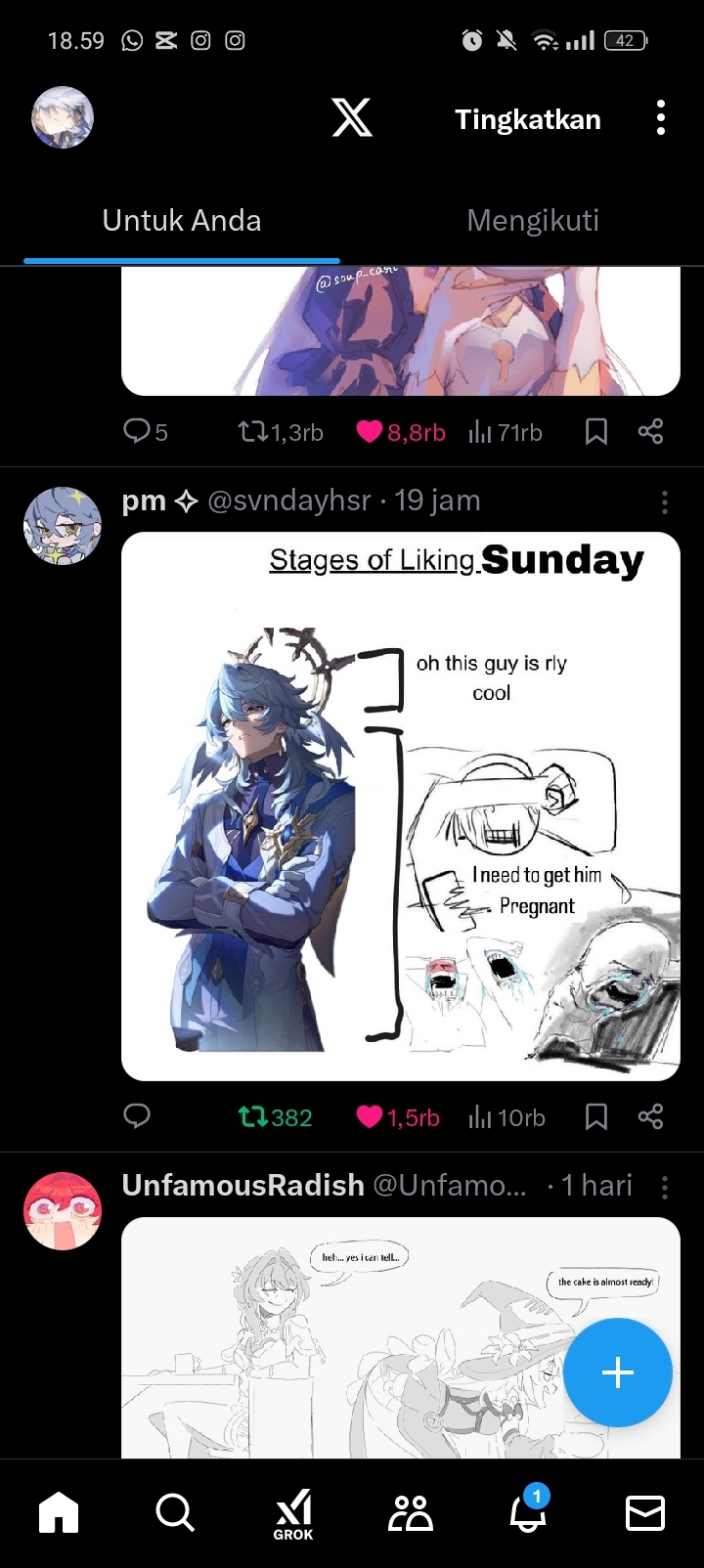
Task: Reply to the post with 5 comments
Action: pyautogui.click(x=137, y=431)
